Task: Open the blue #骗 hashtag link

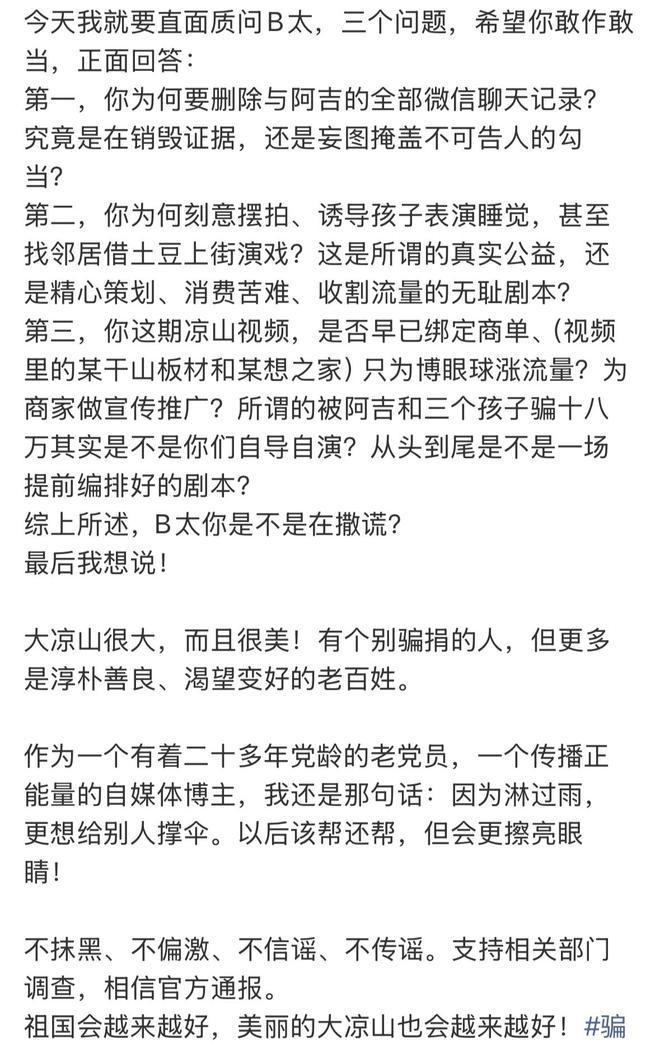Action: pyautogui.click(x=606, y=1026)
